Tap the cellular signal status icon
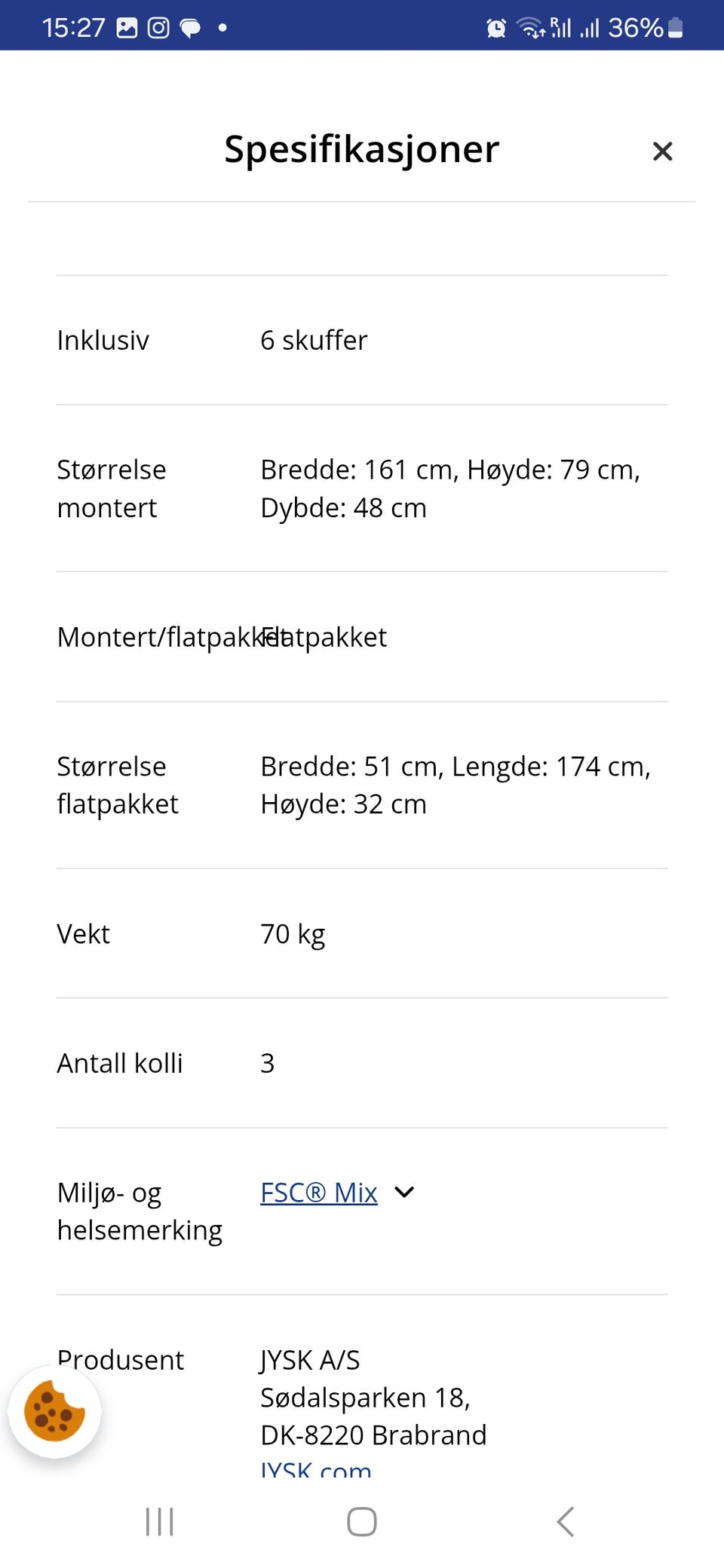This screenshot has width=724, height=1568. (x=591, y=28)
